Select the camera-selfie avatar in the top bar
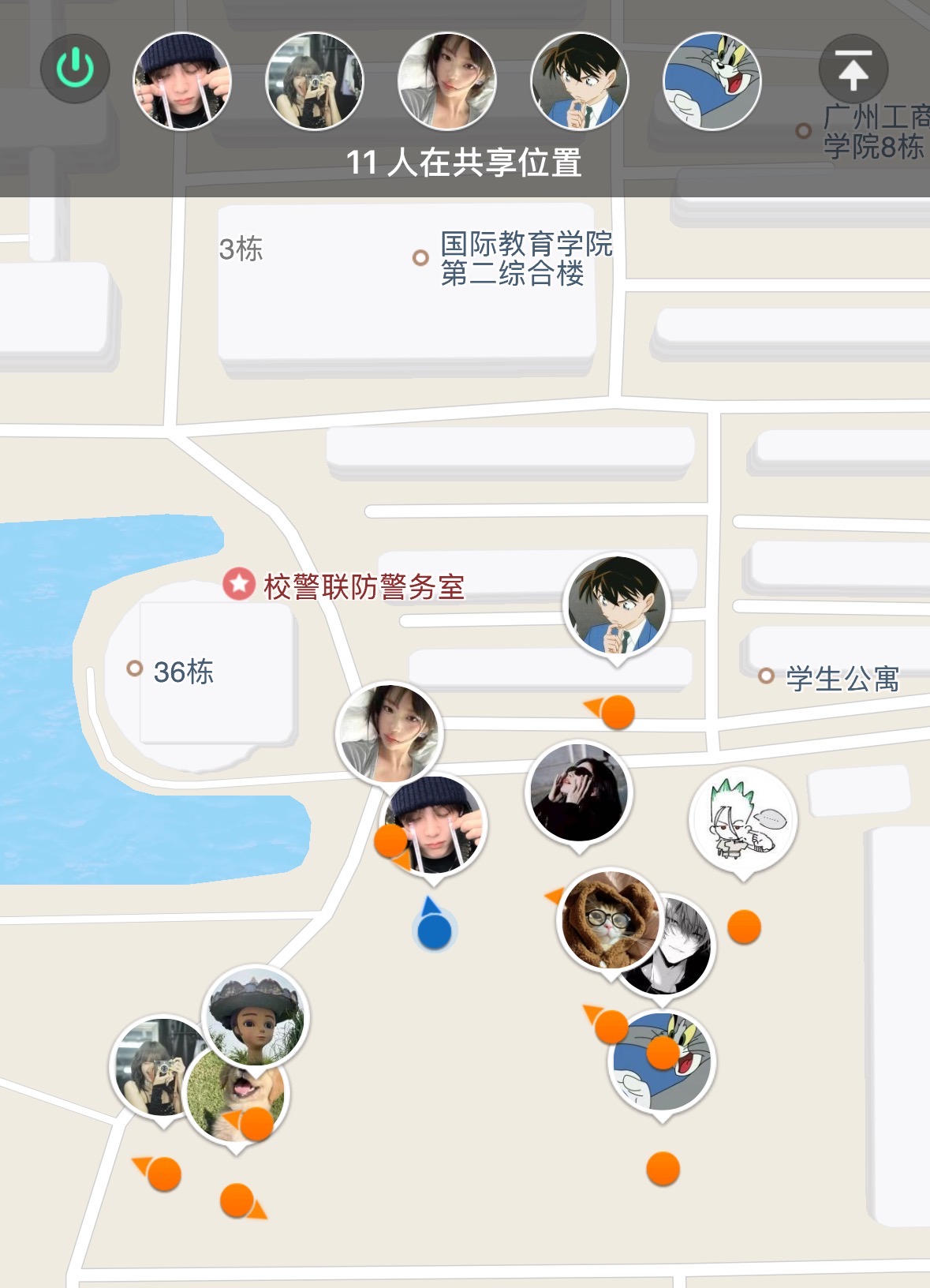Screen dimensions: 930x1288 coord(315,81)
